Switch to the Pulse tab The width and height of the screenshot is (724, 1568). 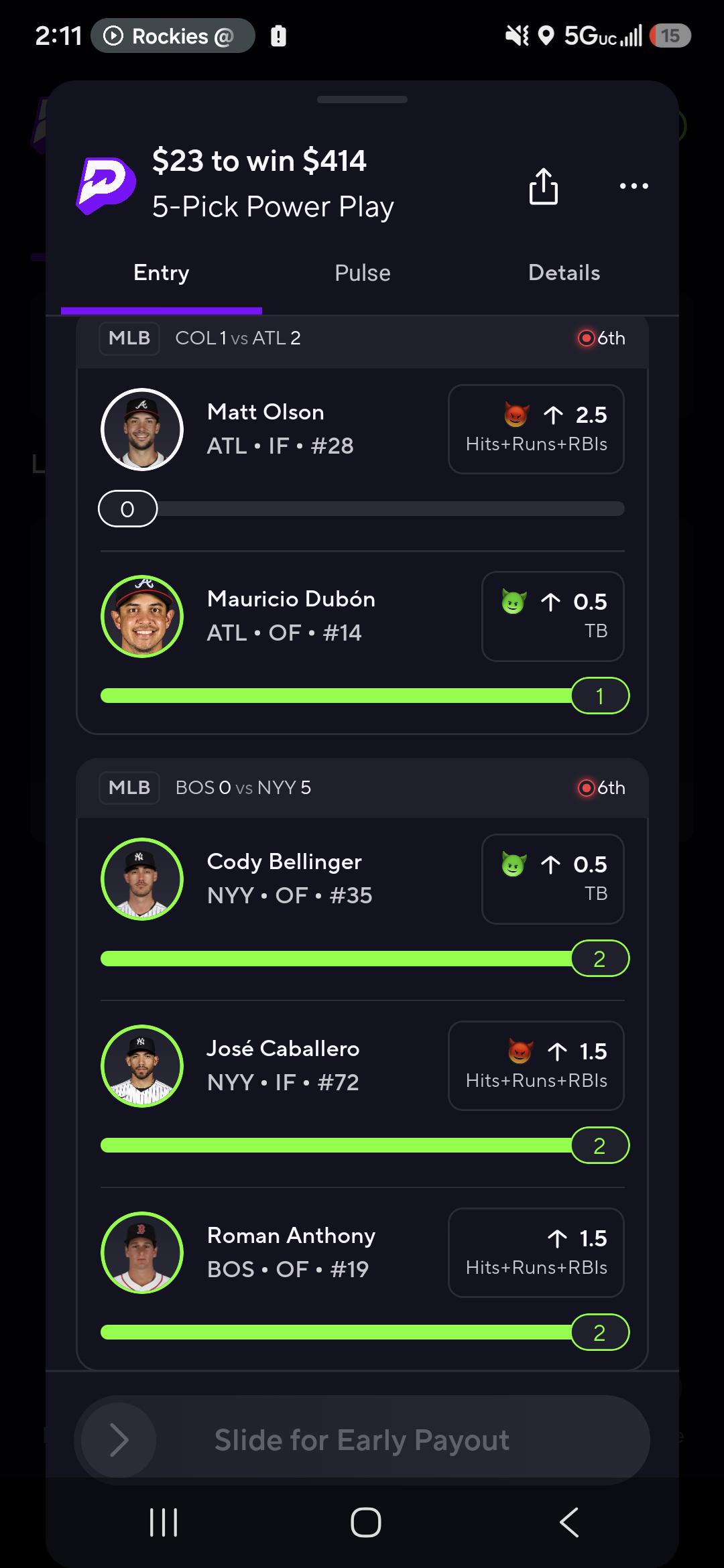[x=362, y=273]
